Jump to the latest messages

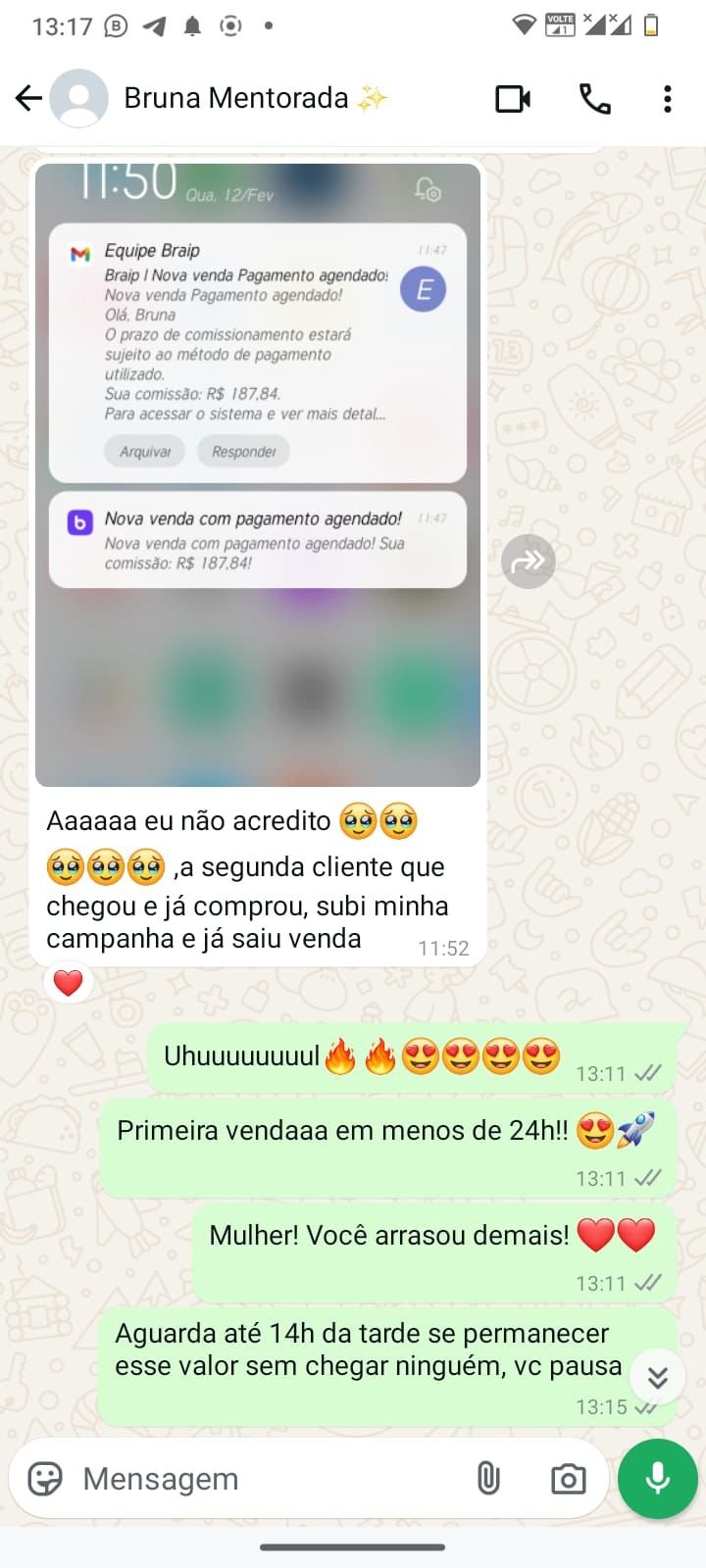coord(657,1377)
